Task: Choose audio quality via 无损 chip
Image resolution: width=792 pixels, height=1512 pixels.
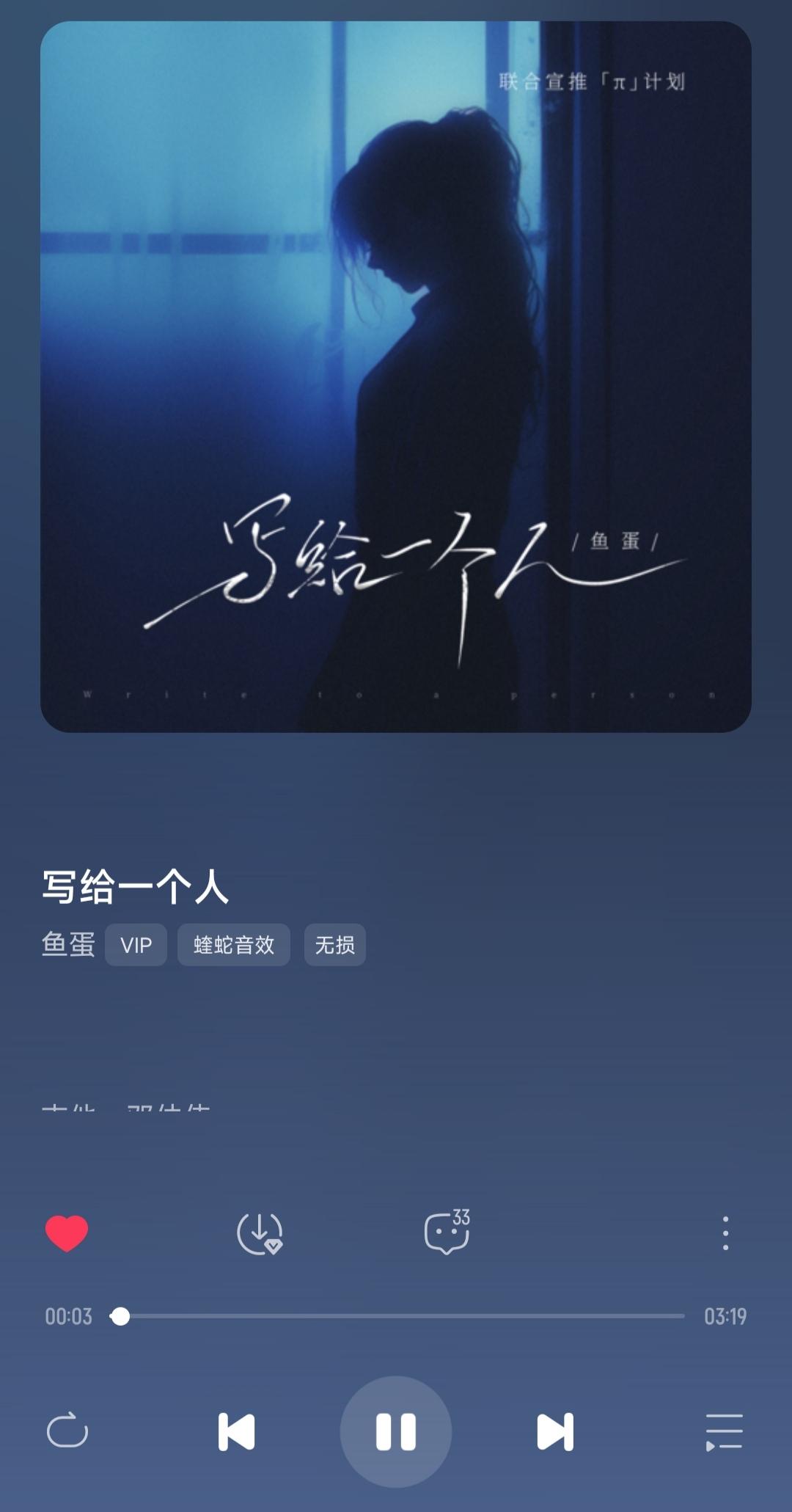Action: coord(335,945)
